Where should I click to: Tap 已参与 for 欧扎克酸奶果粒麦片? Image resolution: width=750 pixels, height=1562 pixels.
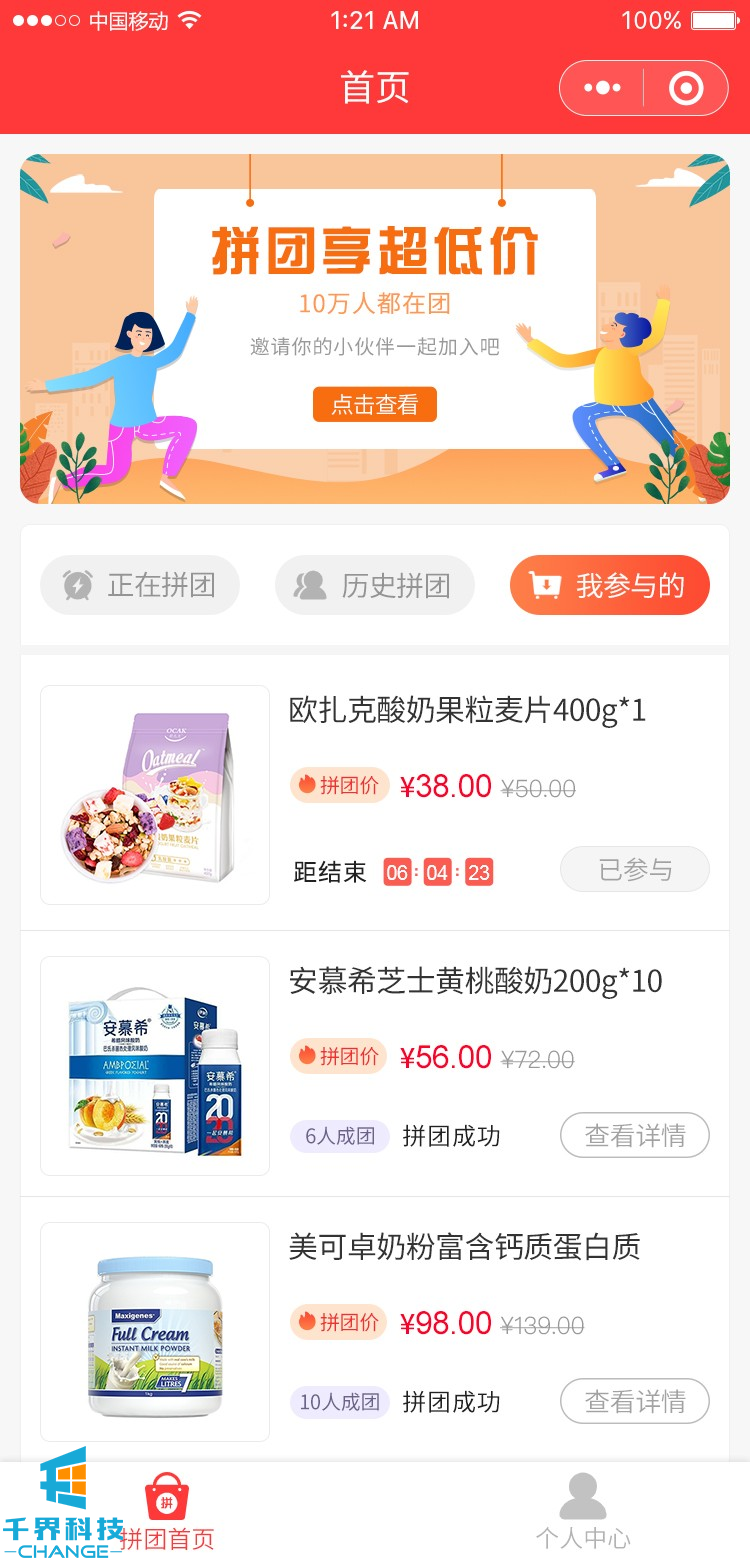(x=635, y=870)
